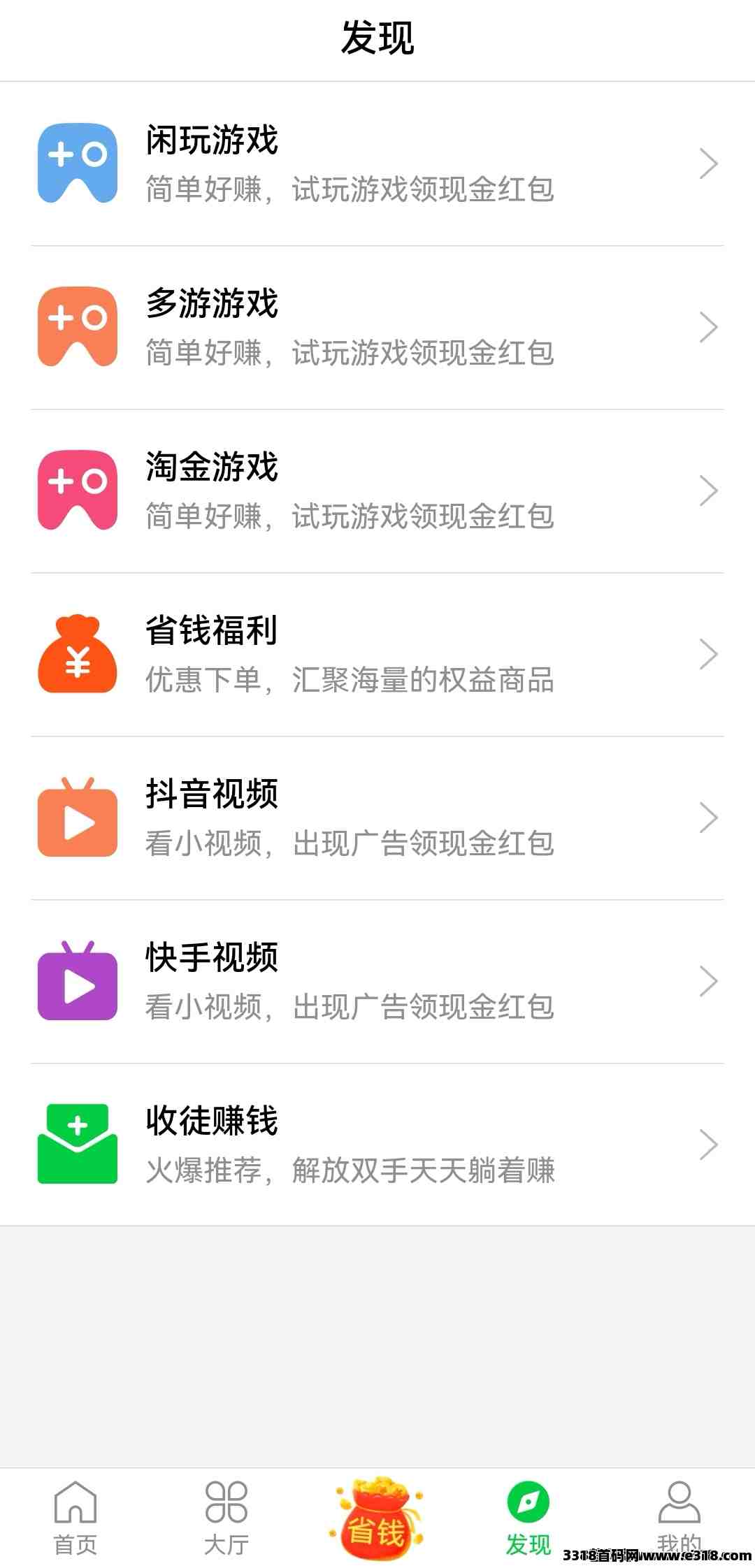
Task: Open 收徒赚钱 referral page
Action: 377,1145
